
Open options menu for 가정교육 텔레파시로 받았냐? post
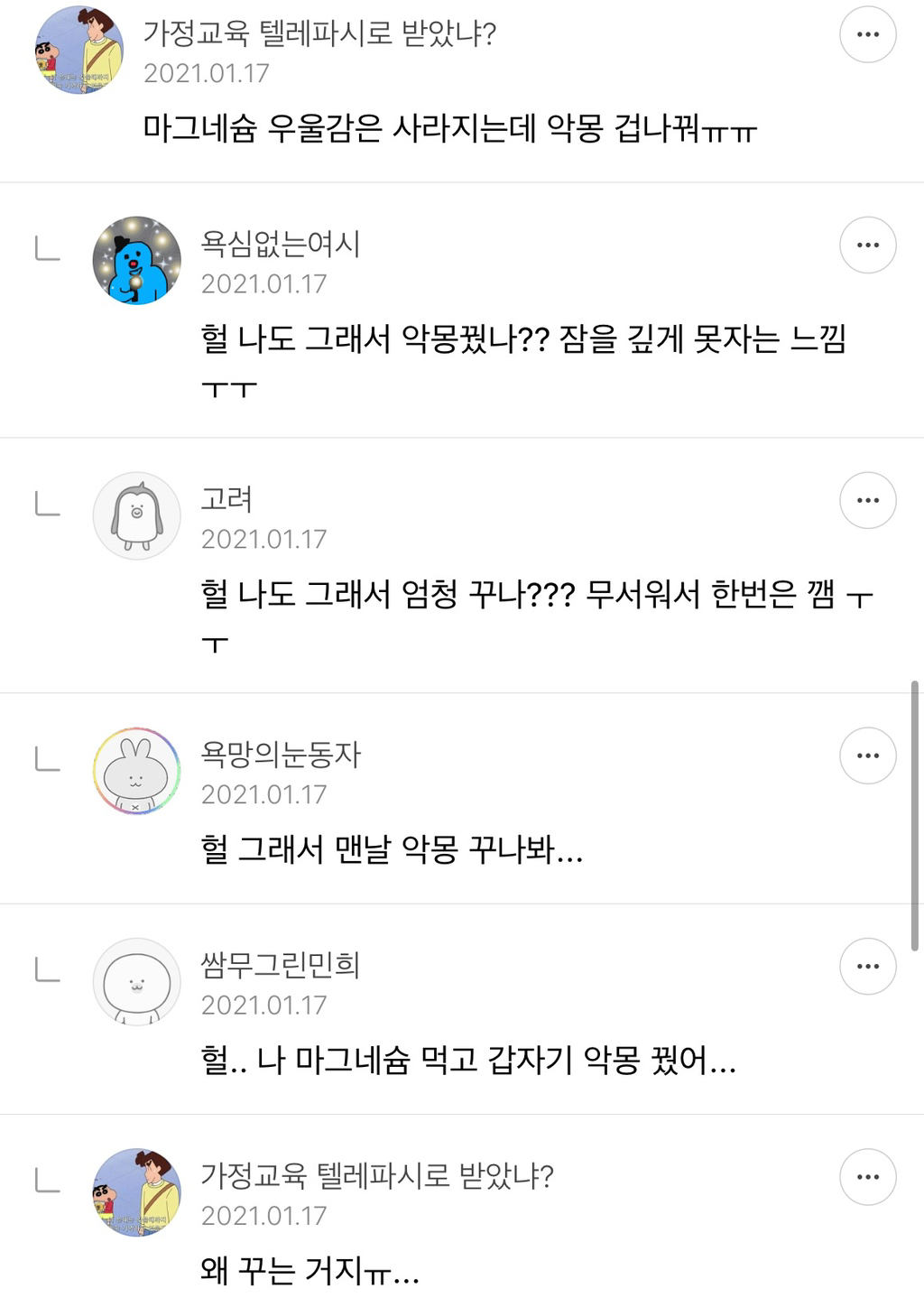869,34
